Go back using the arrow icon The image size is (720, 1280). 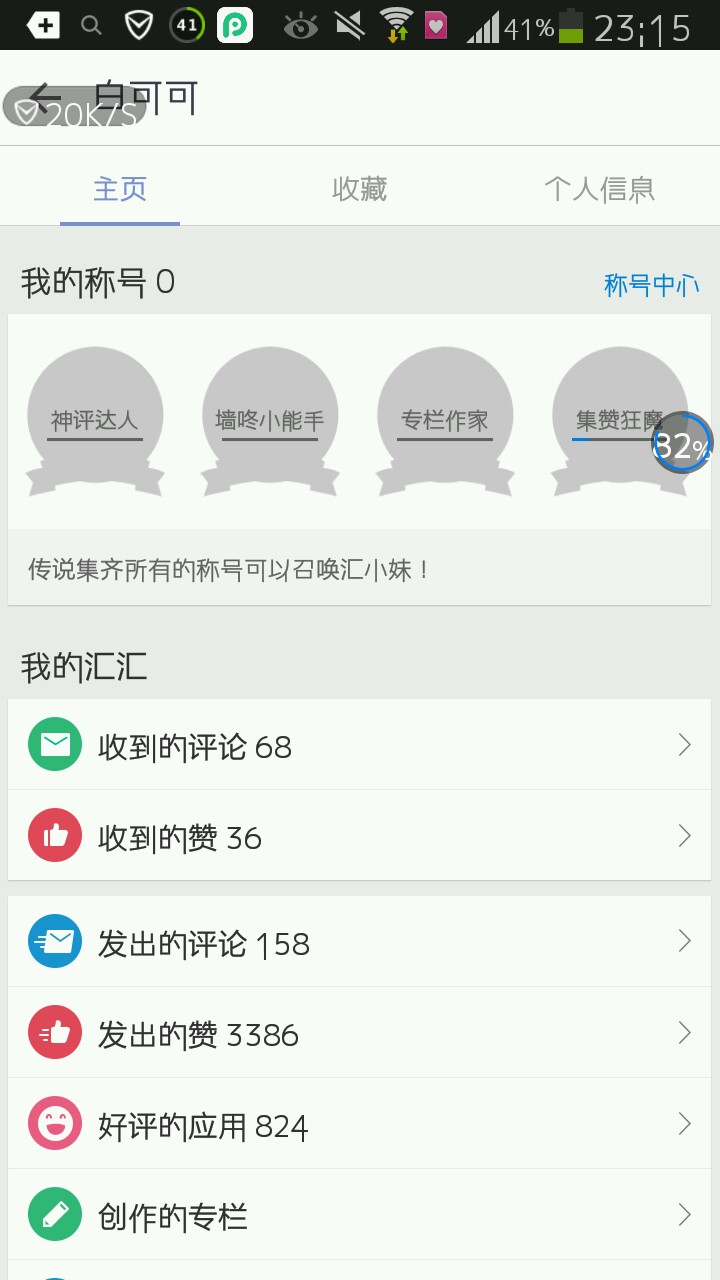(42, 98)
